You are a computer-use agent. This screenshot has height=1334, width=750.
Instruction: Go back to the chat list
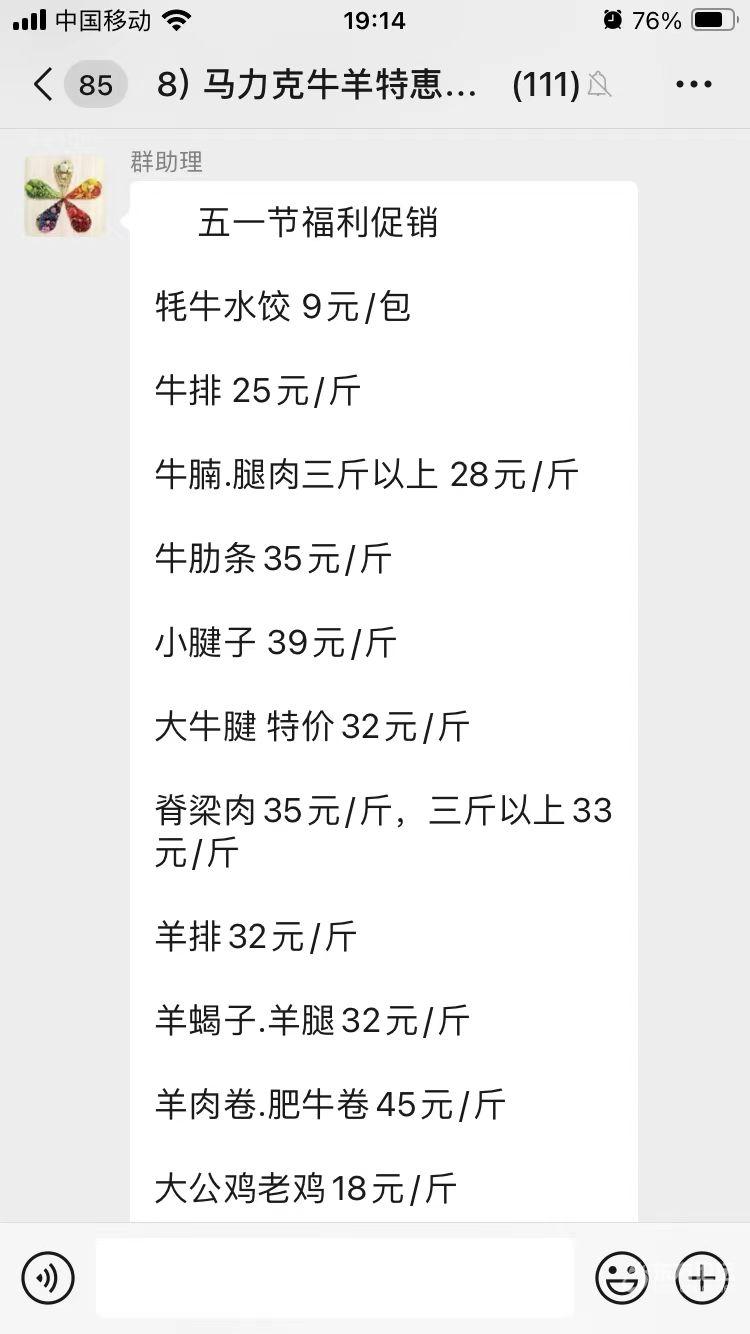(x=43, y=85)
